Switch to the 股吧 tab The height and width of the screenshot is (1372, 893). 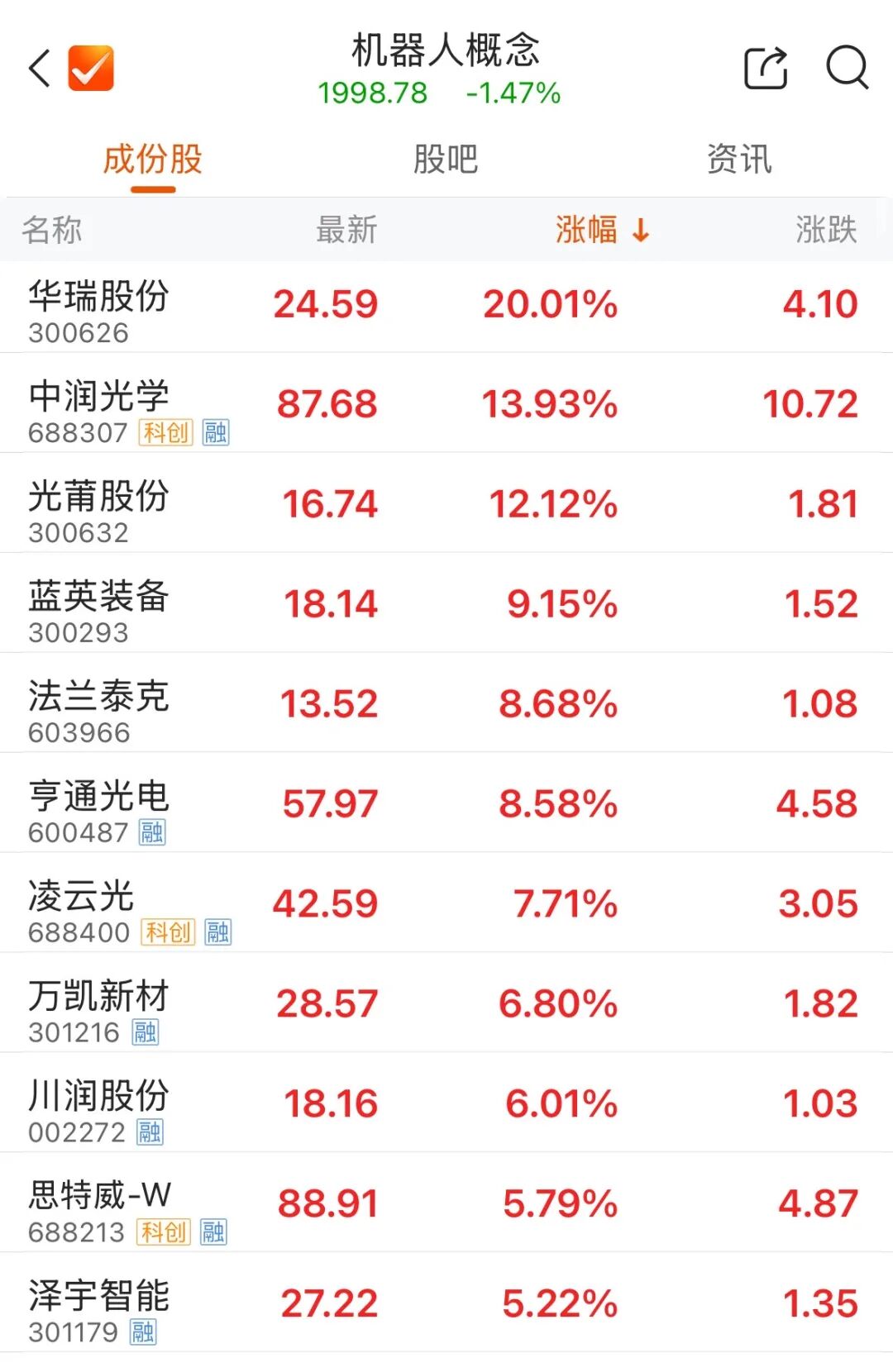pyautogui.click(x=446, y=160)
